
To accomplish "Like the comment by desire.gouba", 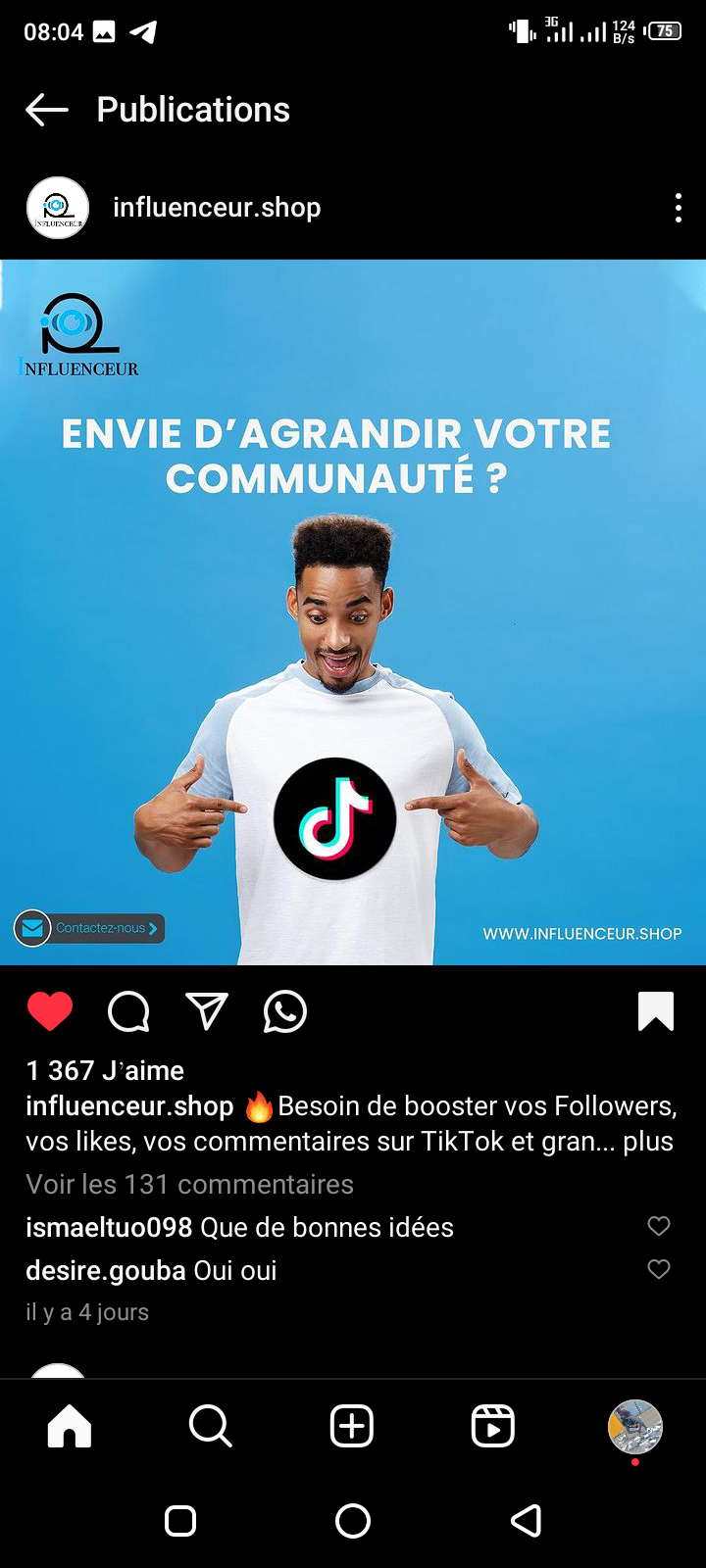I will [659, 1269].
